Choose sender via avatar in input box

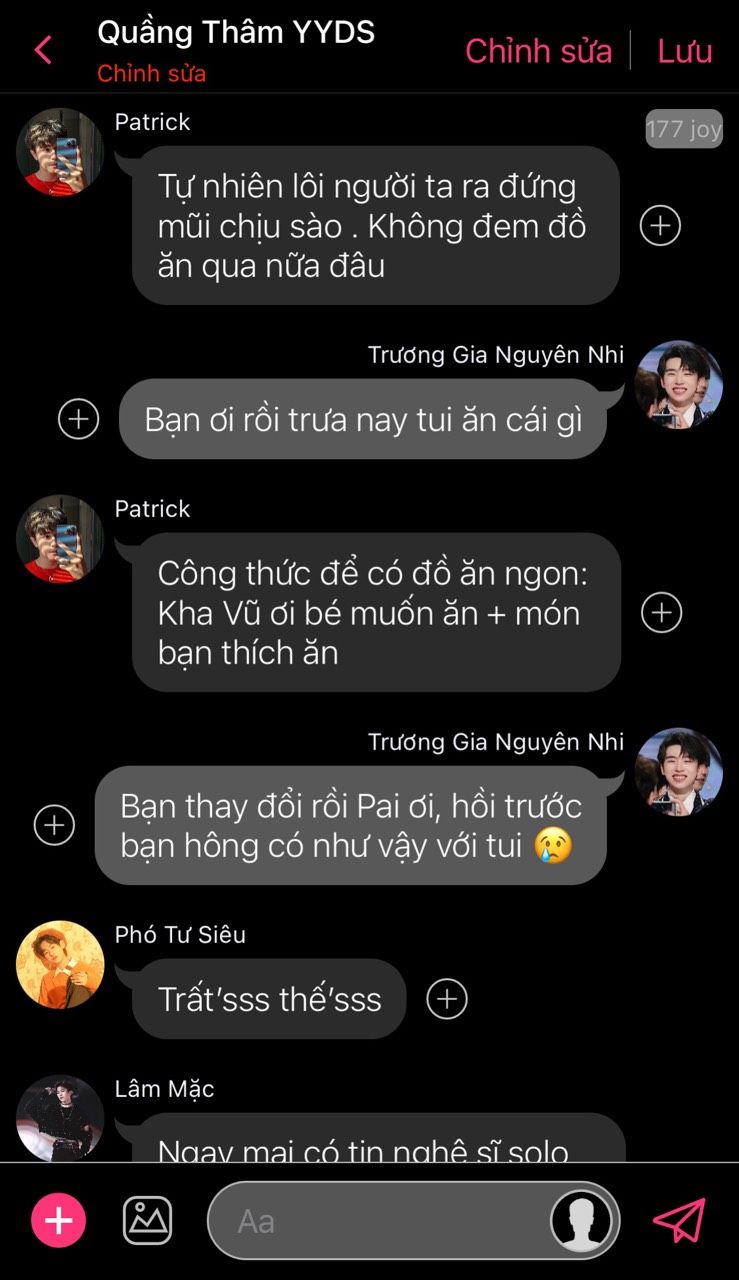pyautogui.click(x=582, y=1221)
